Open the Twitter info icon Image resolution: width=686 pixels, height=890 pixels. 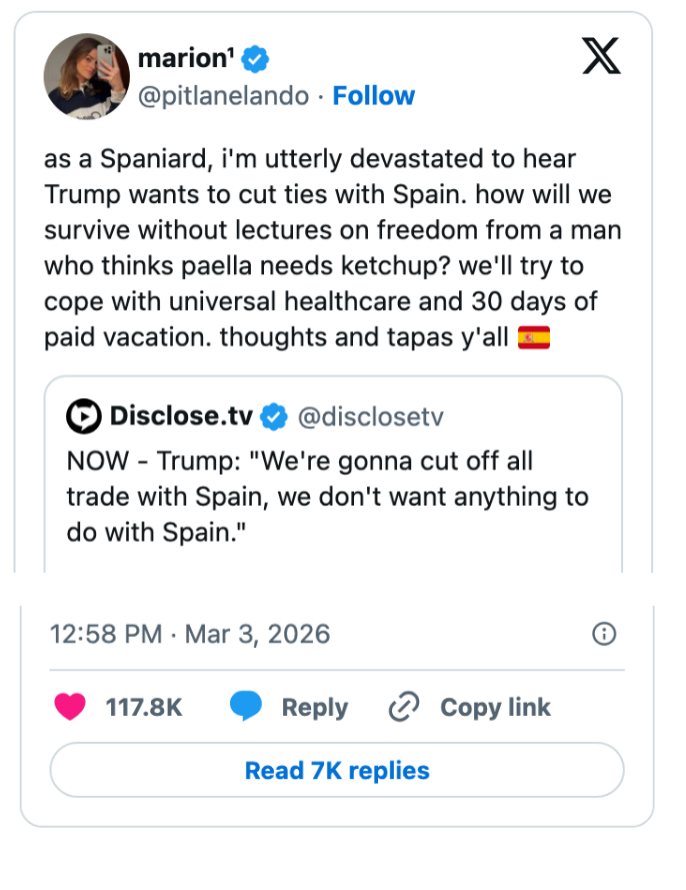(x=604, y=634)
